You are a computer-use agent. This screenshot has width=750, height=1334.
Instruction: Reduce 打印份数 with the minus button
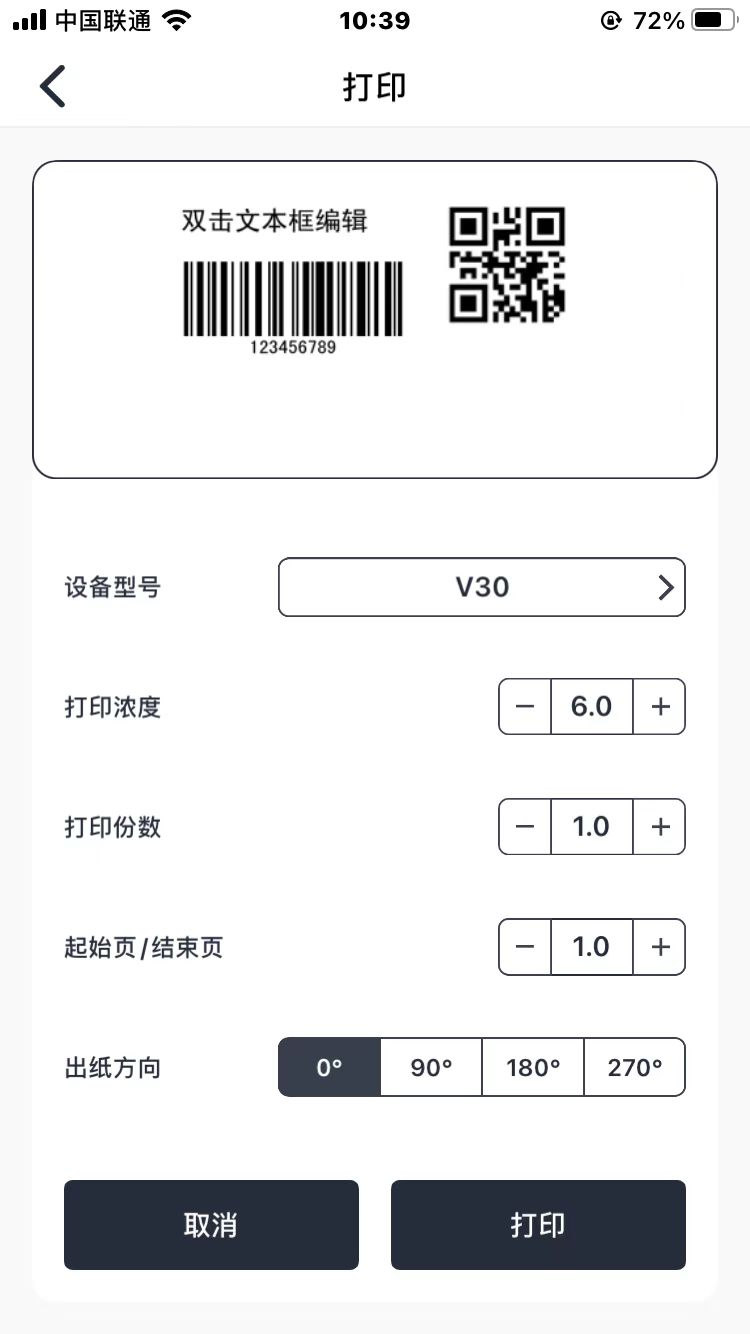[x=525, y=827]
